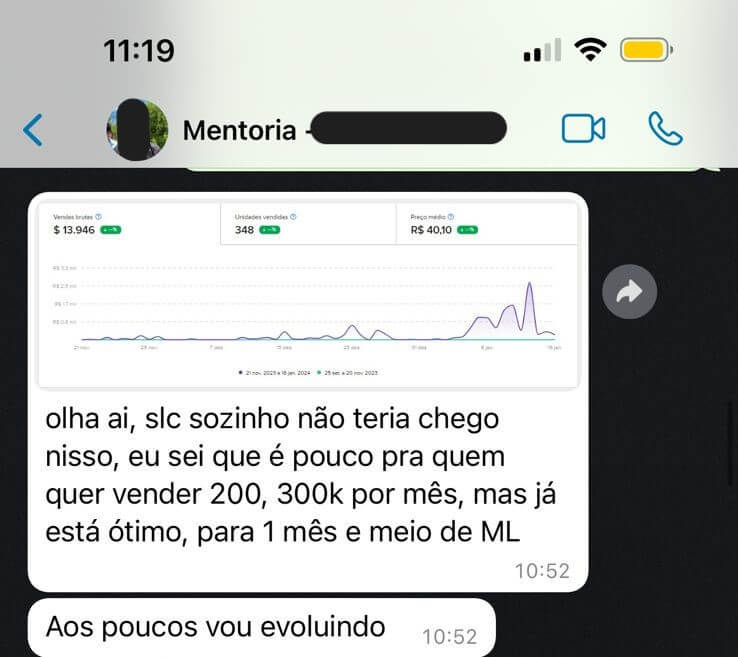Forward the sales chart message

click(630, 292)
